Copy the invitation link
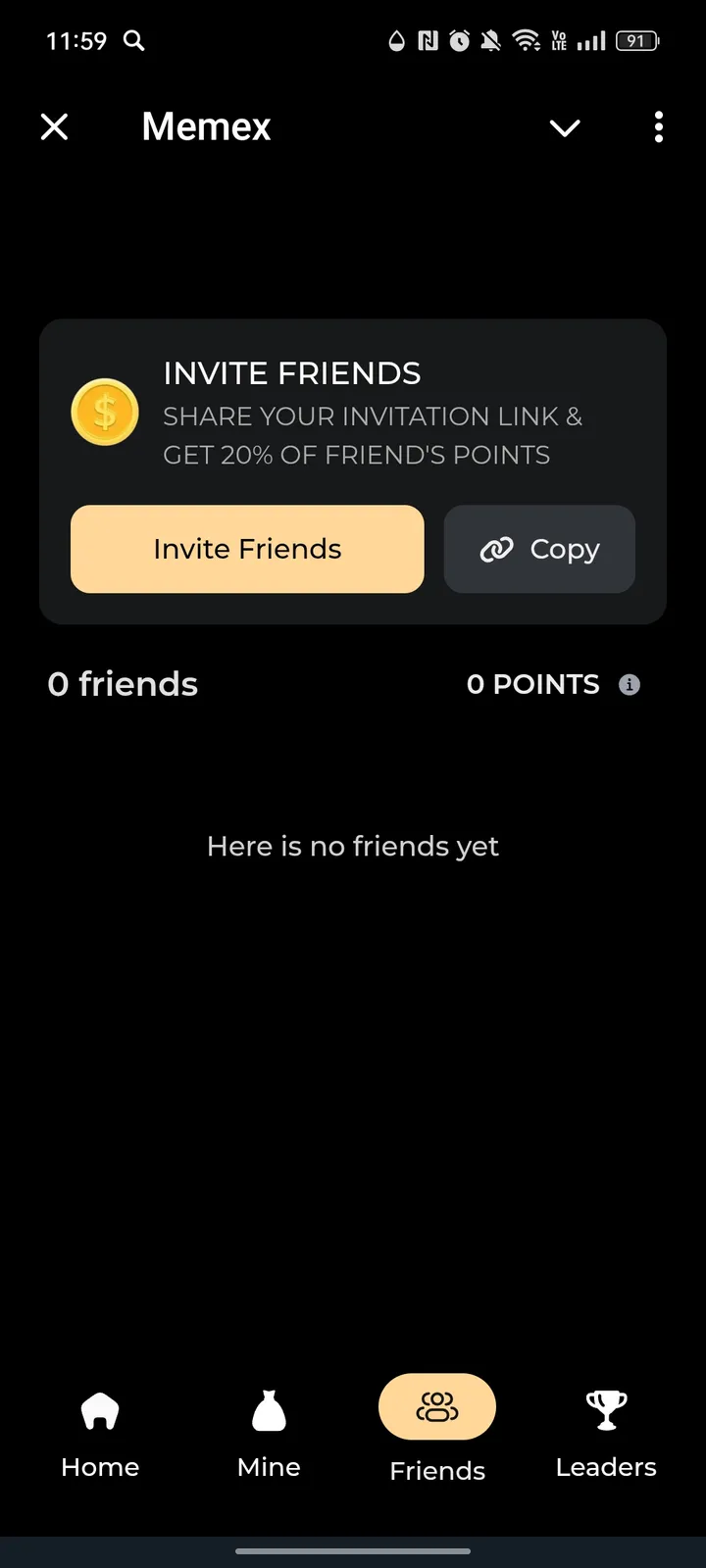The image size is (706, 1568). tap(539, 549)
